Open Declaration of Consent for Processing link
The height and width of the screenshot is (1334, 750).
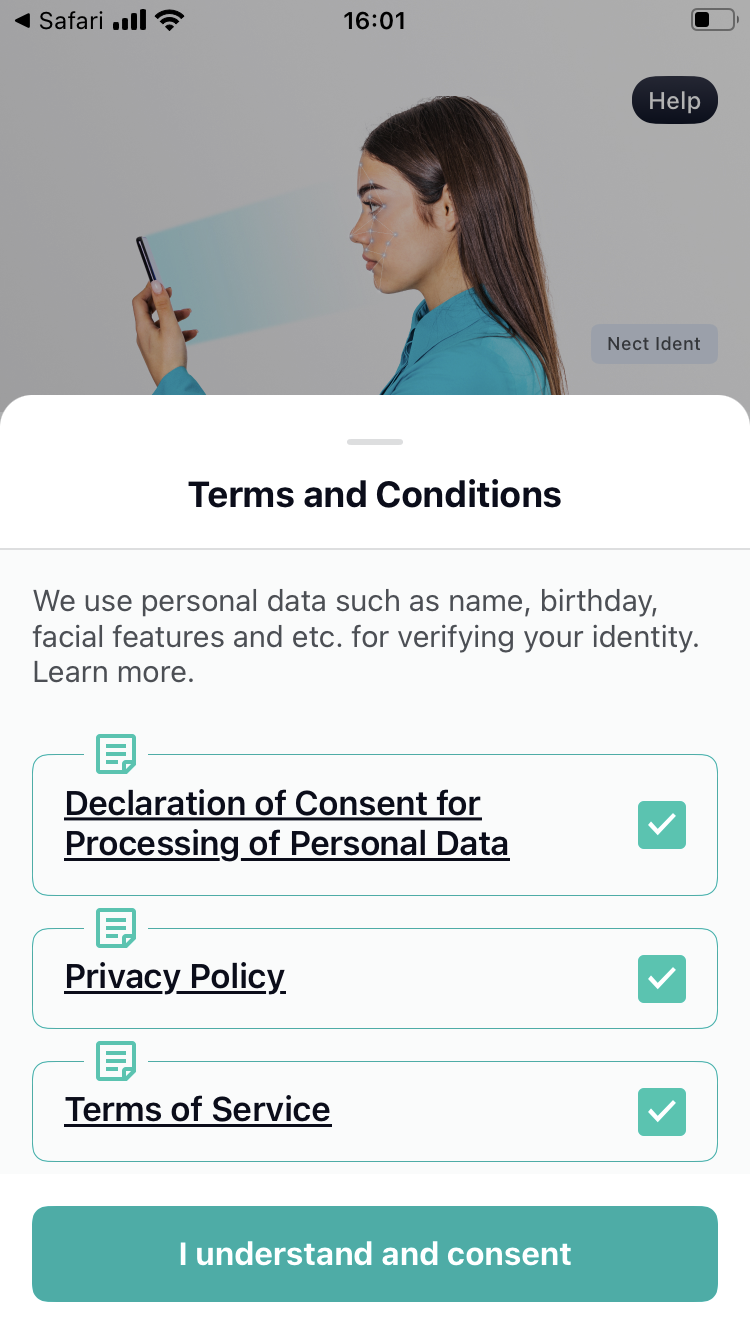pyautogui.click(x=287, y=824)
